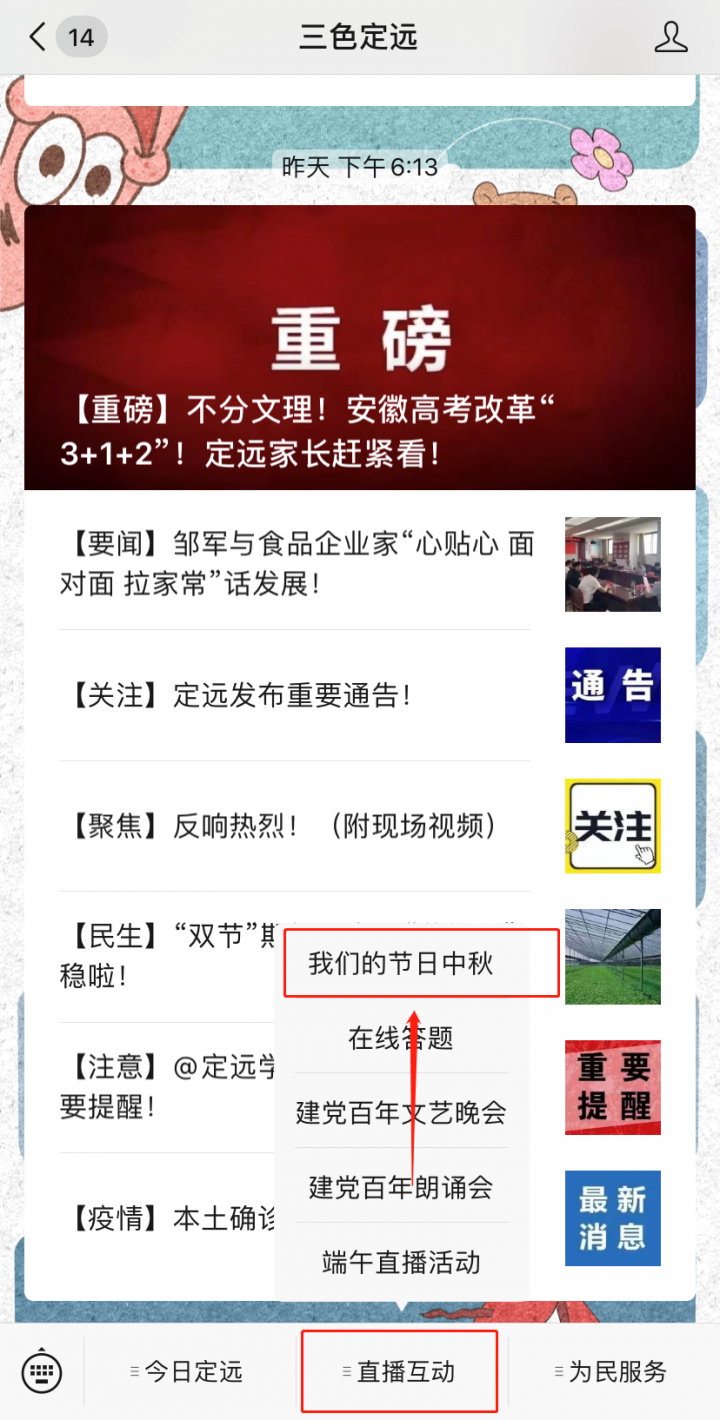Open 建党百年朗诵会 menu item

[401, 1187]
